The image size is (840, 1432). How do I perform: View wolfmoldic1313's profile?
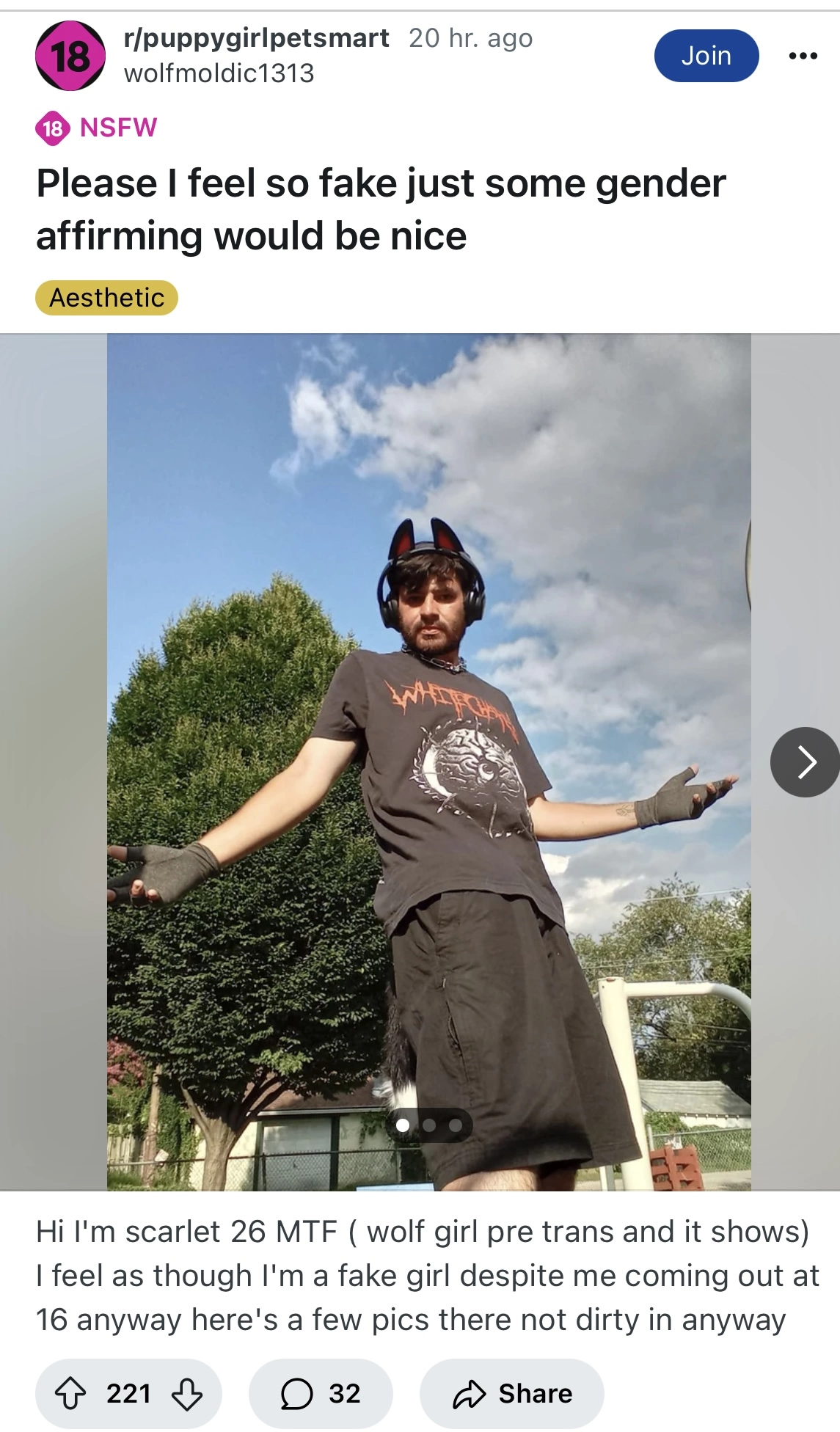click(x=219, y=73)
